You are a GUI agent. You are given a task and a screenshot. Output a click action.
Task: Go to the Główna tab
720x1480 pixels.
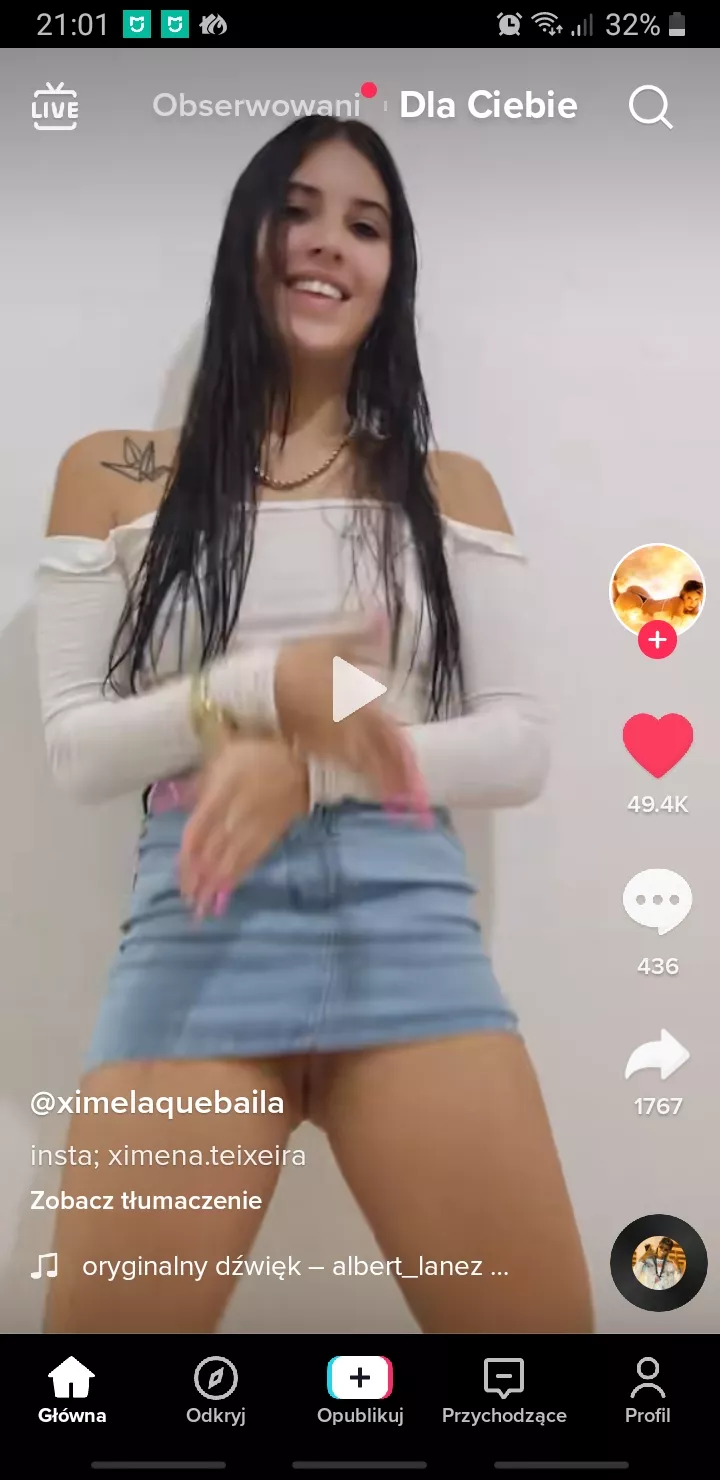tap(72, 1390)
